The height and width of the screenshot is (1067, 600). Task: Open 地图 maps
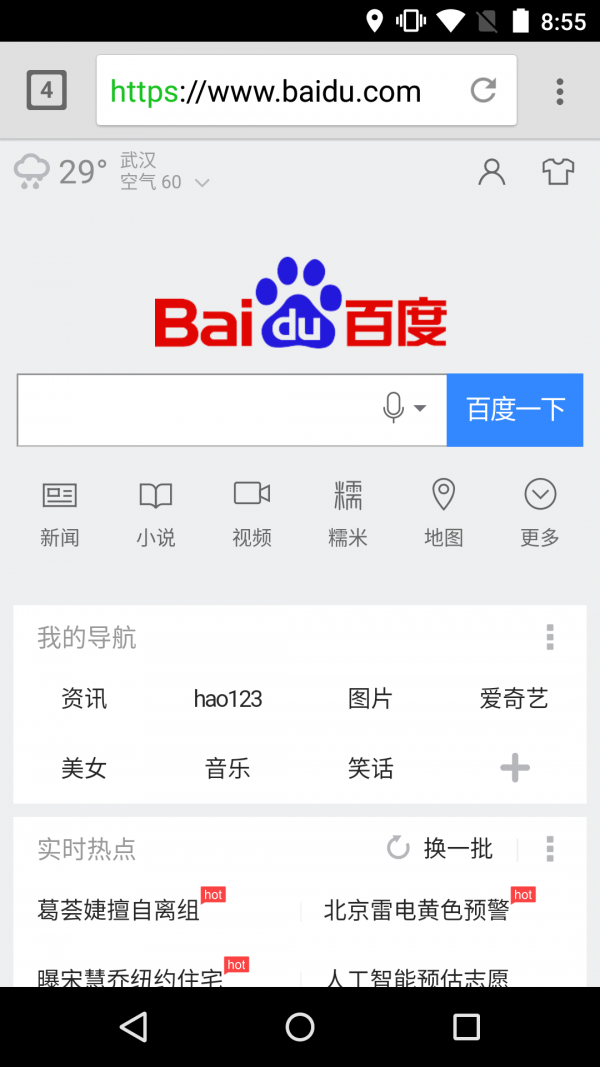coord(443,512)
